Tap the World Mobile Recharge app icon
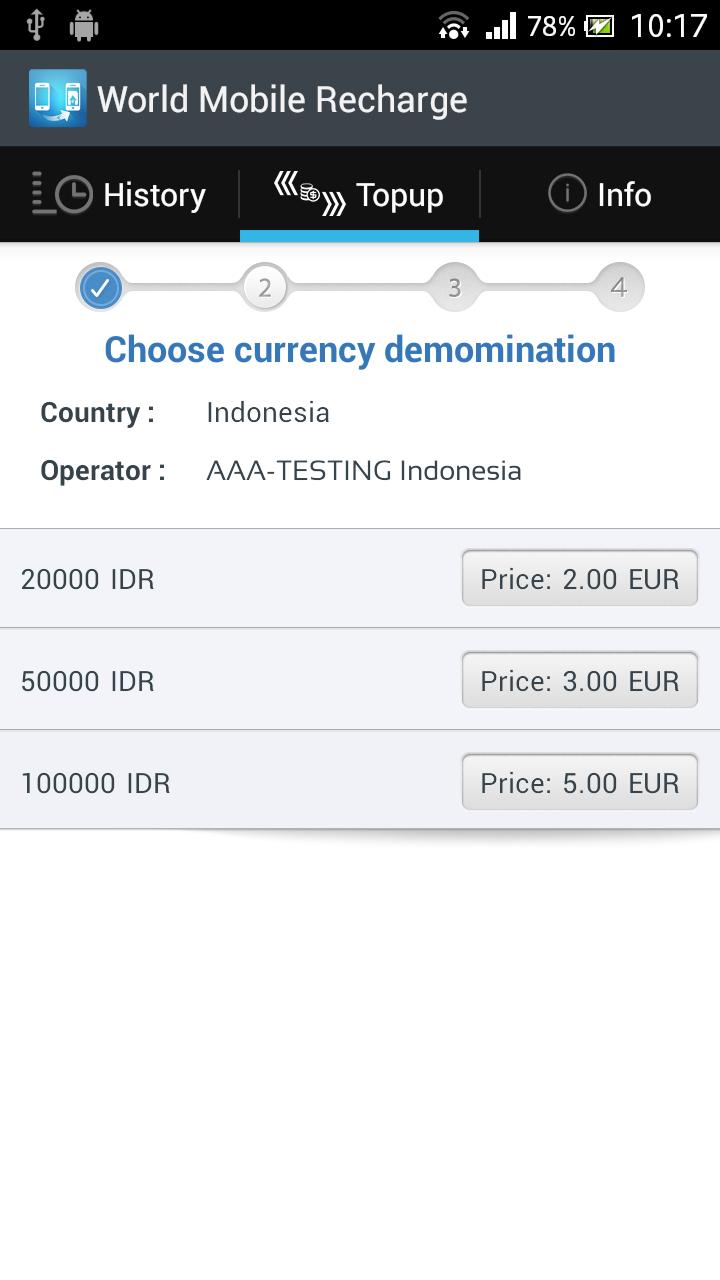 (57, 98)
